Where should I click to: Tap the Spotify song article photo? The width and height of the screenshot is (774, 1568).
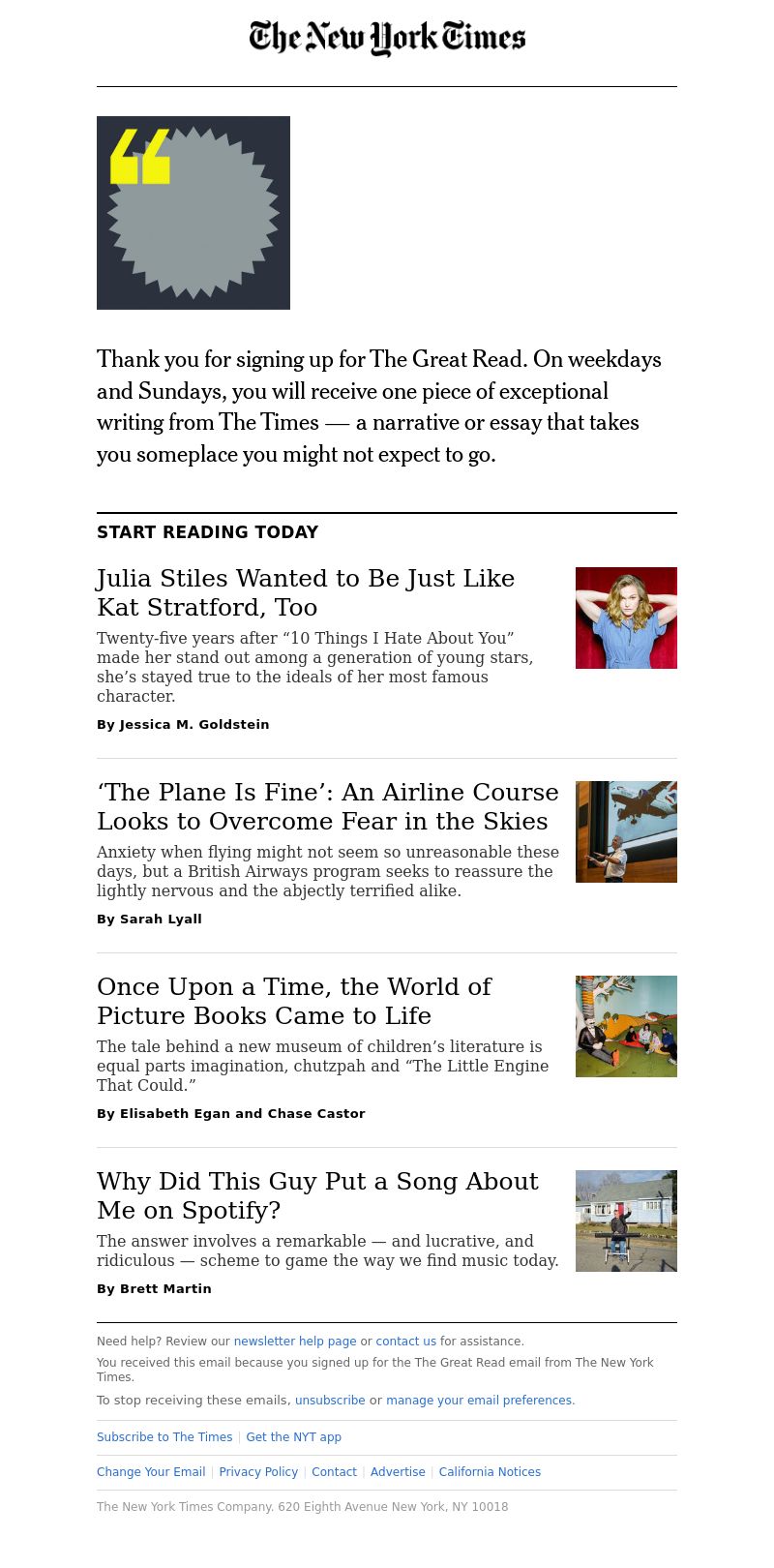point(626,1221)
